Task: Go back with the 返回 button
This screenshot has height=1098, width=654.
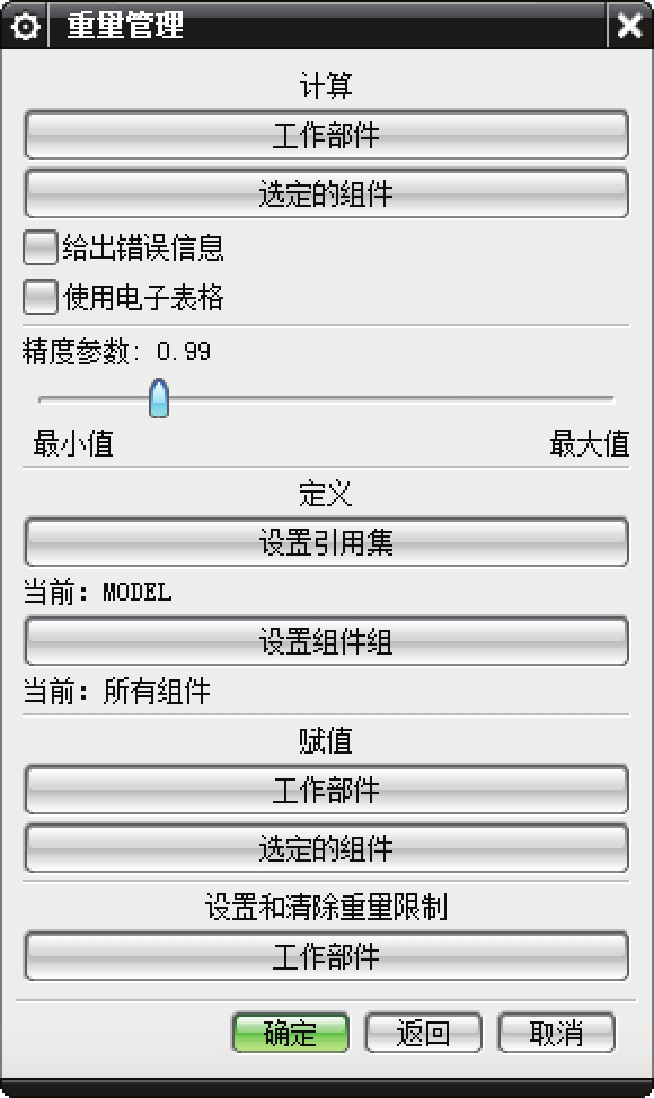Action: pyautogui.click(x=423, y=1033)
